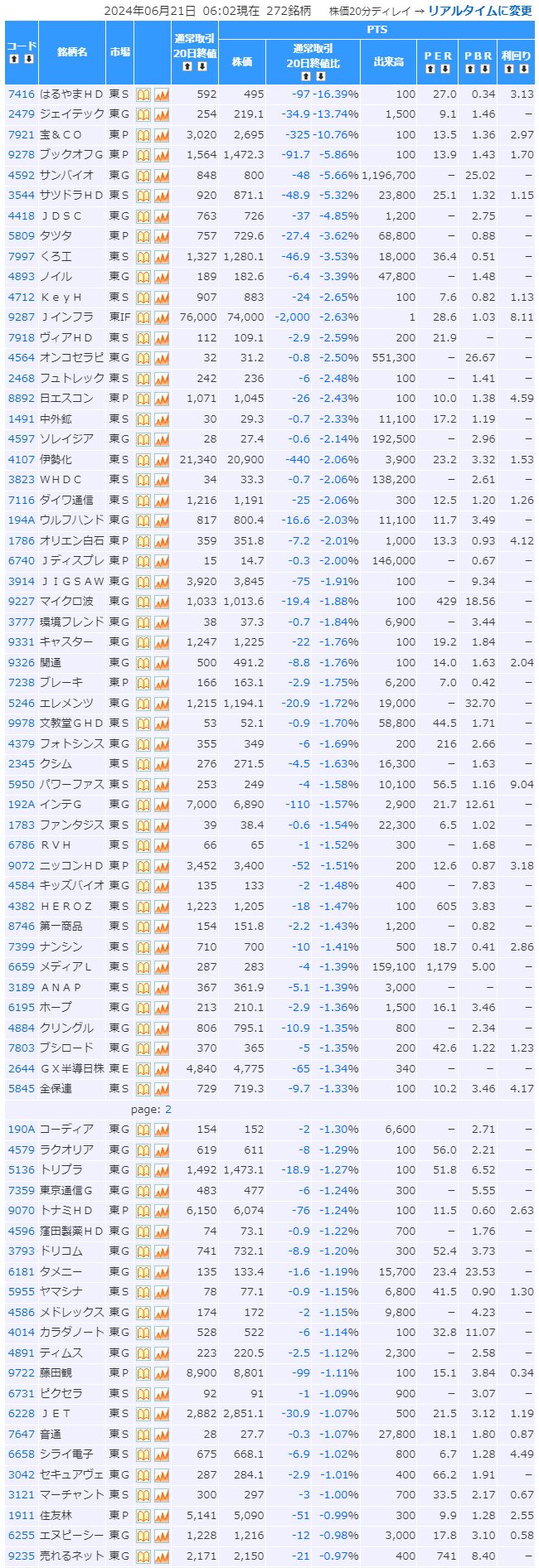Open the book icon for 9278 ブックオフG
The height and width of the screenshot is (1568, 539).
click(x=143, y=154)
